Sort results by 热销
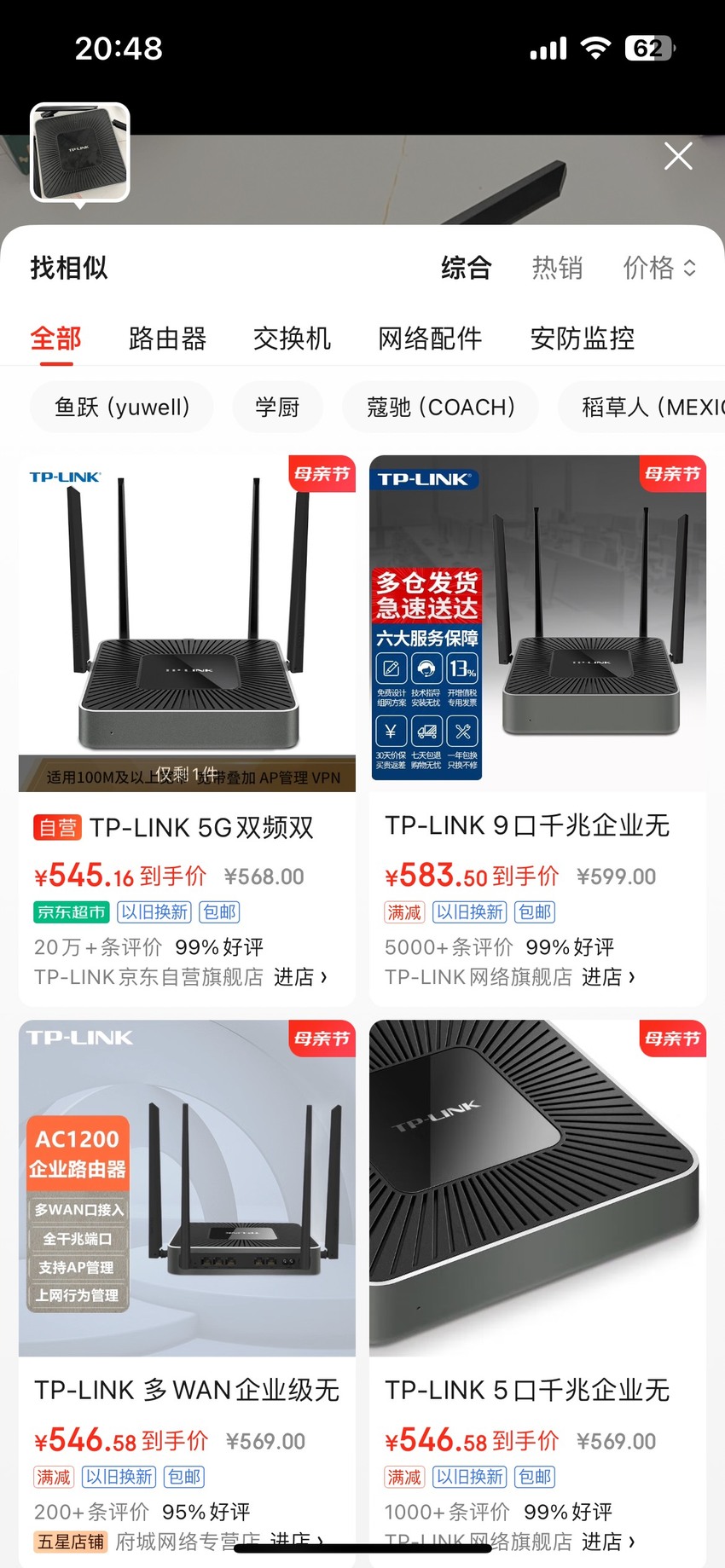This screenshot has width=725, height=1568. [557, 268]
